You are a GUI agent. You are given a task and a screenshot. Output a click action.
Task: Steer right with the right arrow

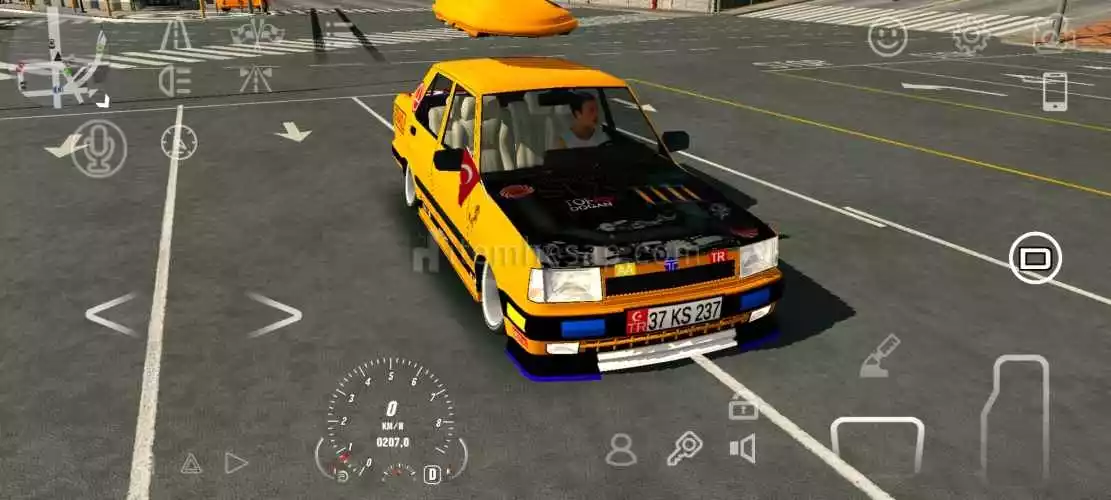274,314
